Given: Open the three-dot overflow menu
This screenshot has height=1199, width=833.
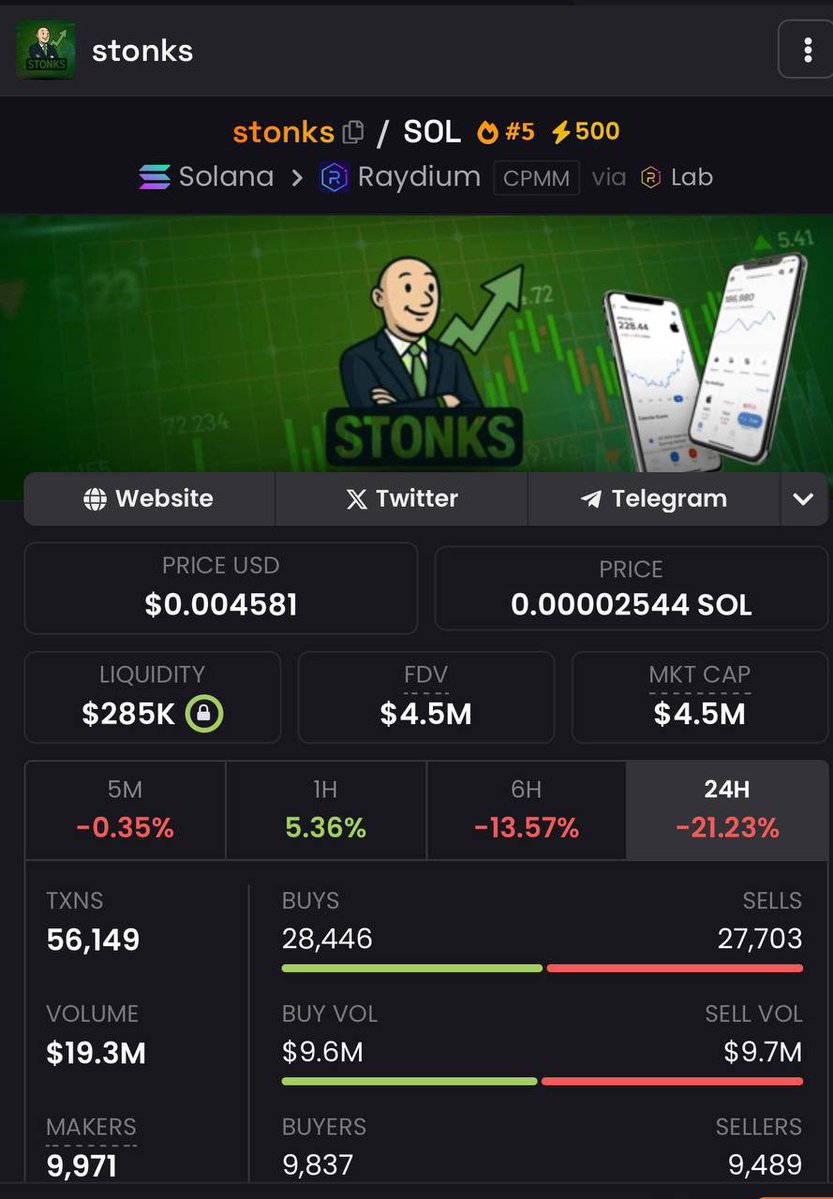Looking at the screenshot, I should coord(806,50).
